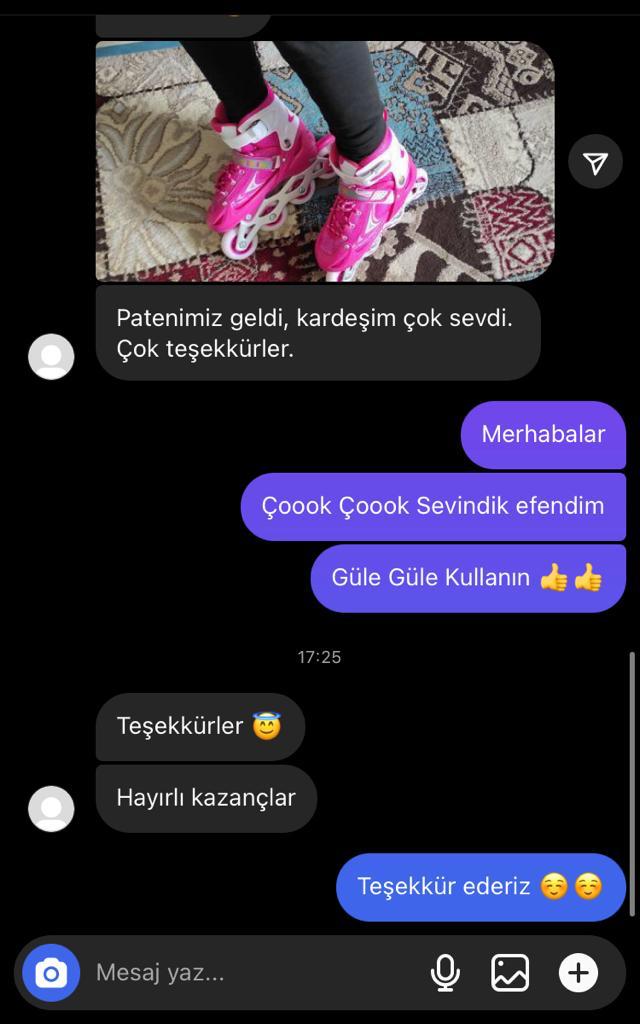Open sender's profile avatar beside "Hayırlı kazançlar"
Screen dimensions: 640x1024
pos(51,809)
